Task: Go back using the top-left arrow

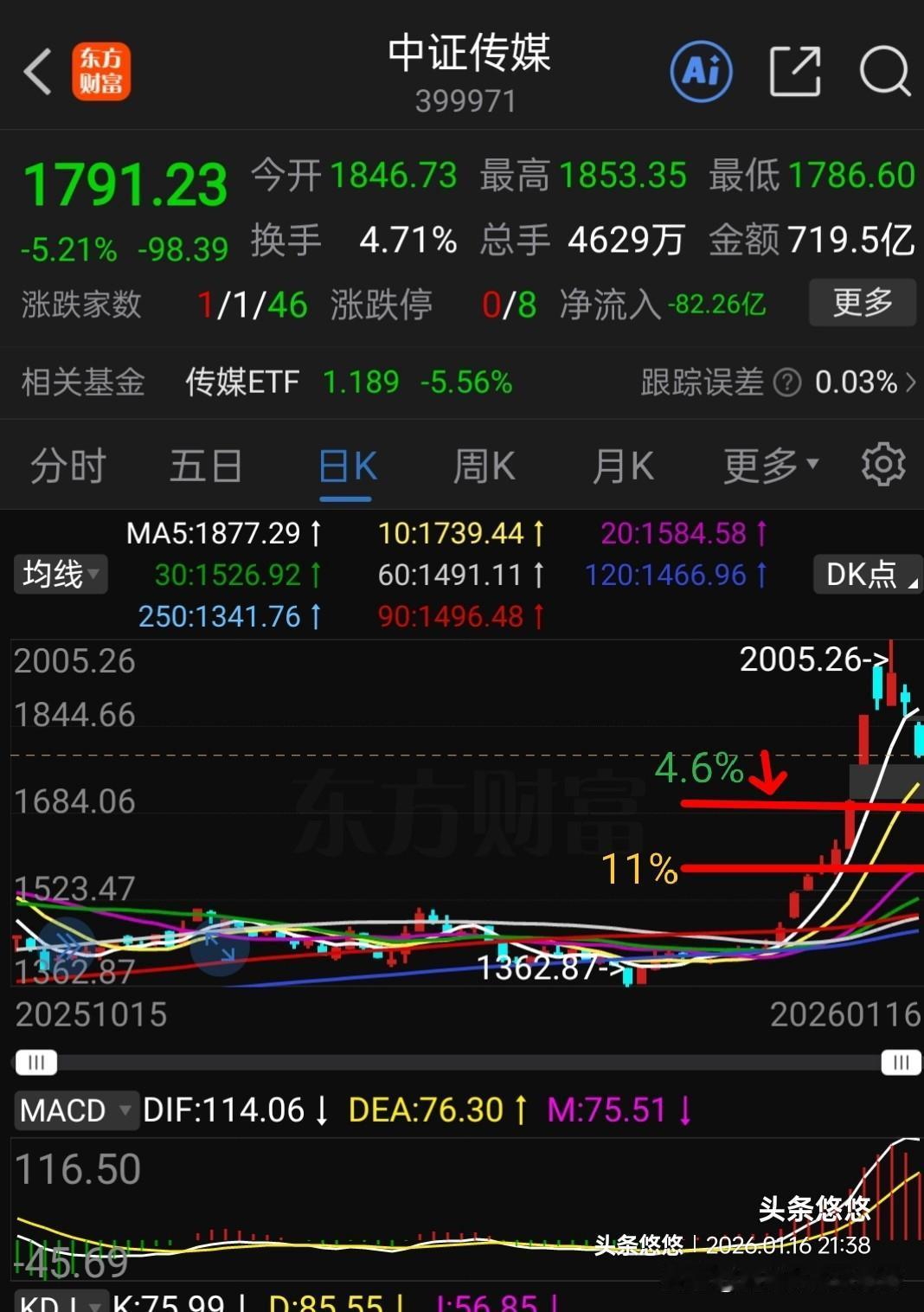Action: click(38, 71)
